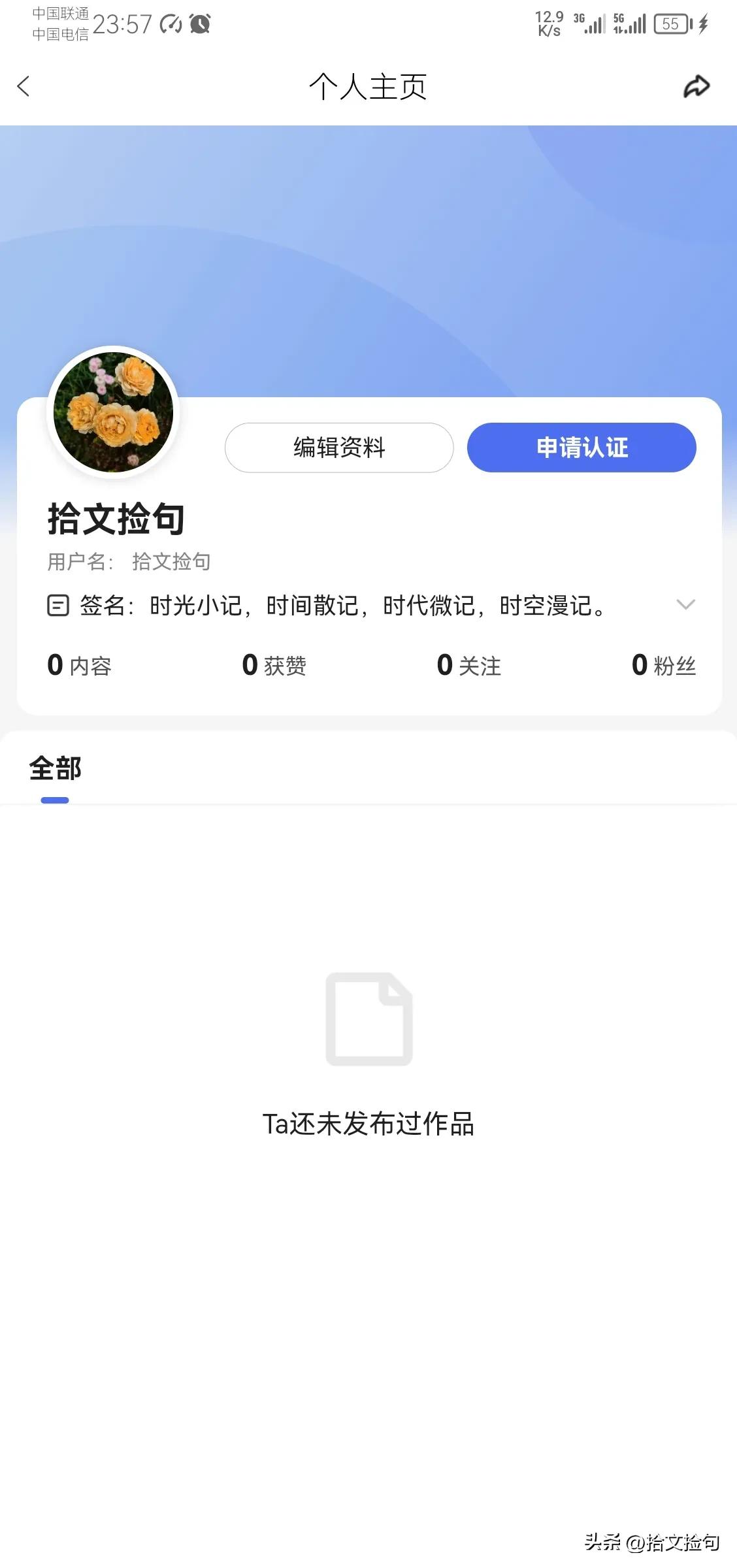Expand the signature with the chevron arrow
The height and width of the screenshot is (1568, 737).
click(686, 605)
